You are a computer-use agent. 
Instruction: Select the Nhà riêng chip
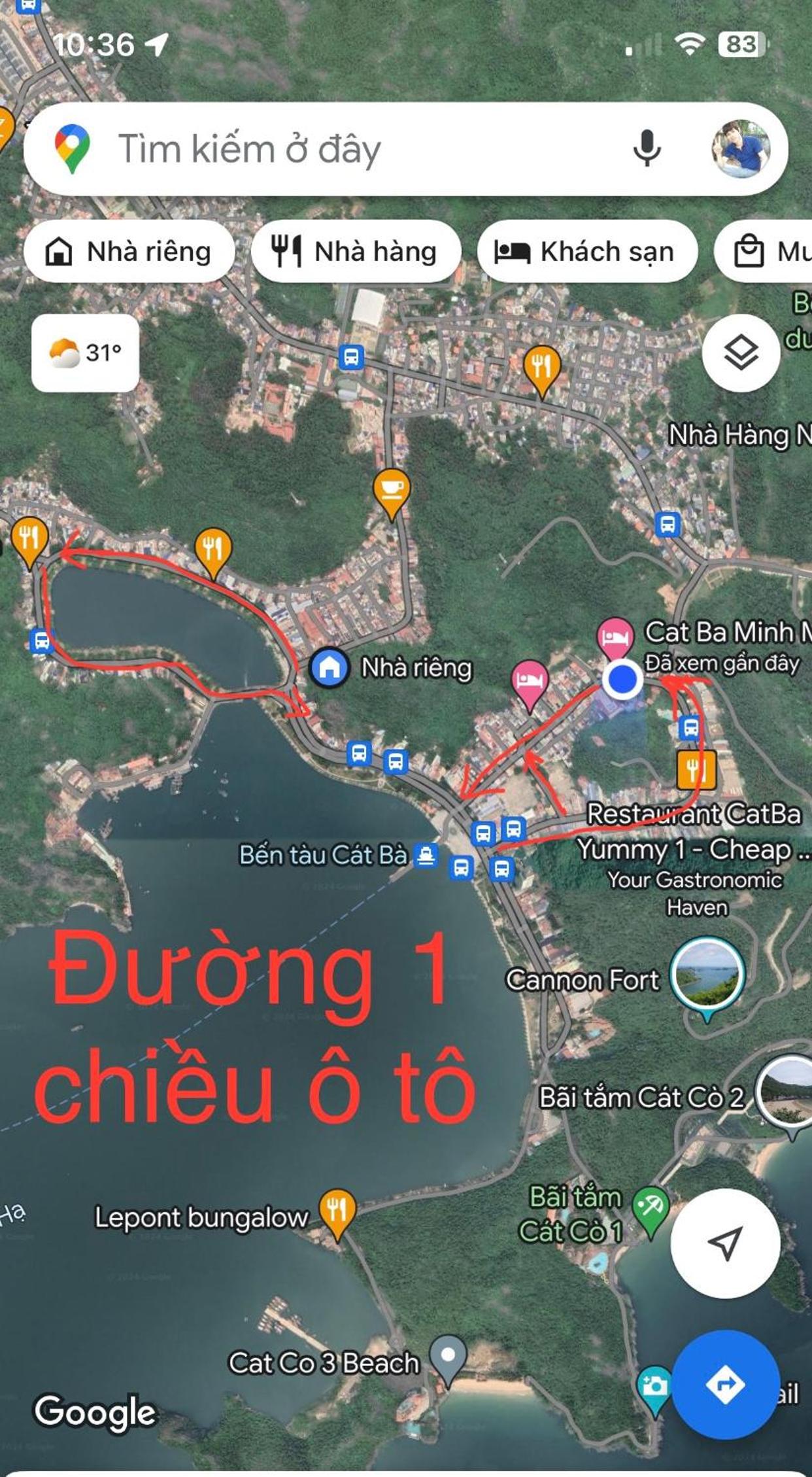129,252
